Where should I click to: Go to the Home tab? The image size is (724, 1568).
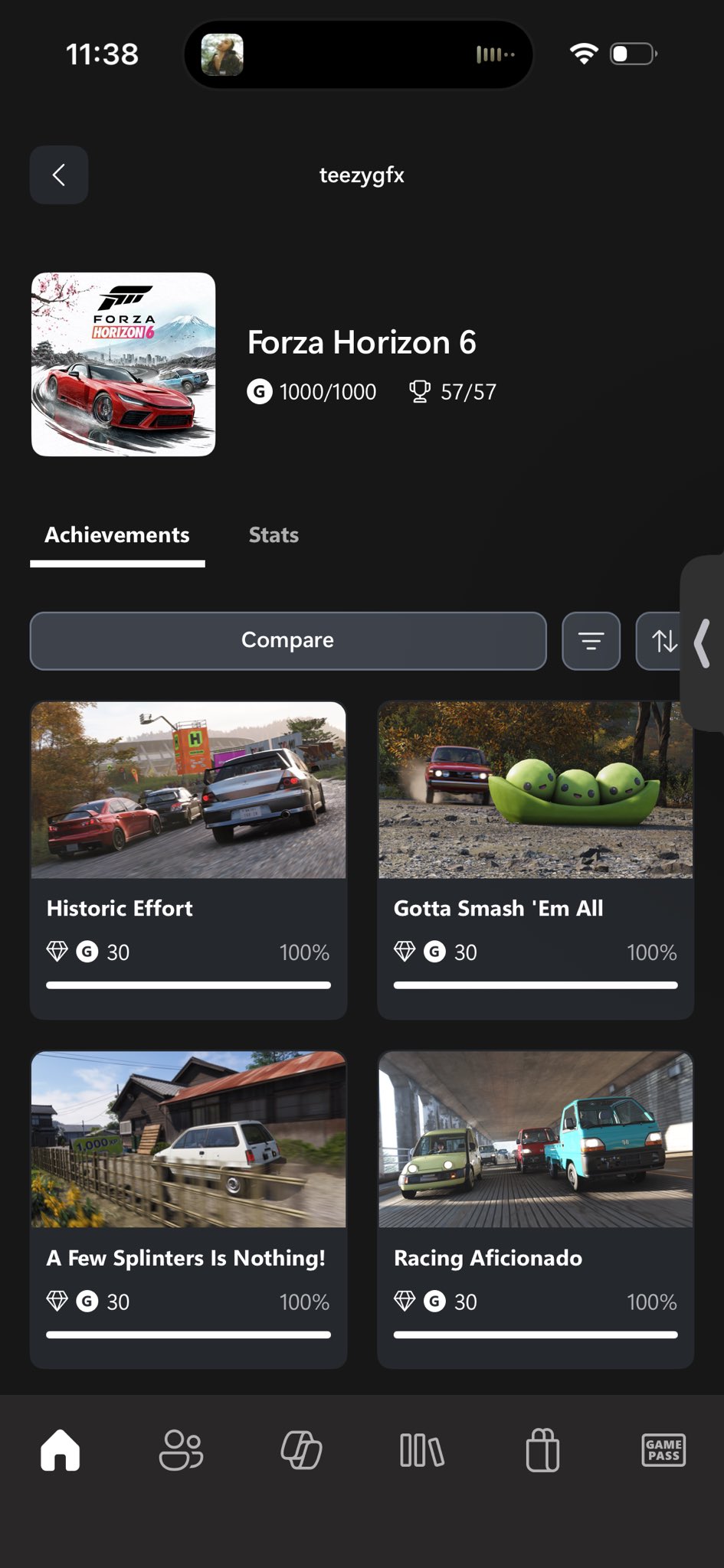(61, 1450)
